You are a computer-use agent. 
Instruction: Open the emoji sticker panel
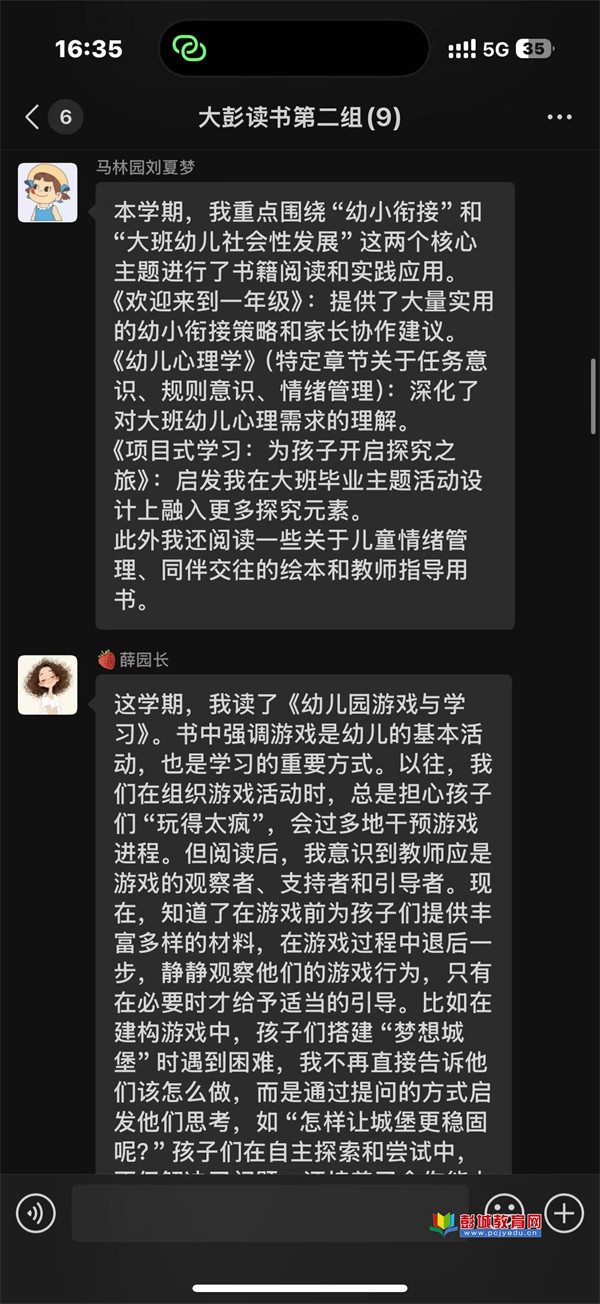tap(503, 1212)
